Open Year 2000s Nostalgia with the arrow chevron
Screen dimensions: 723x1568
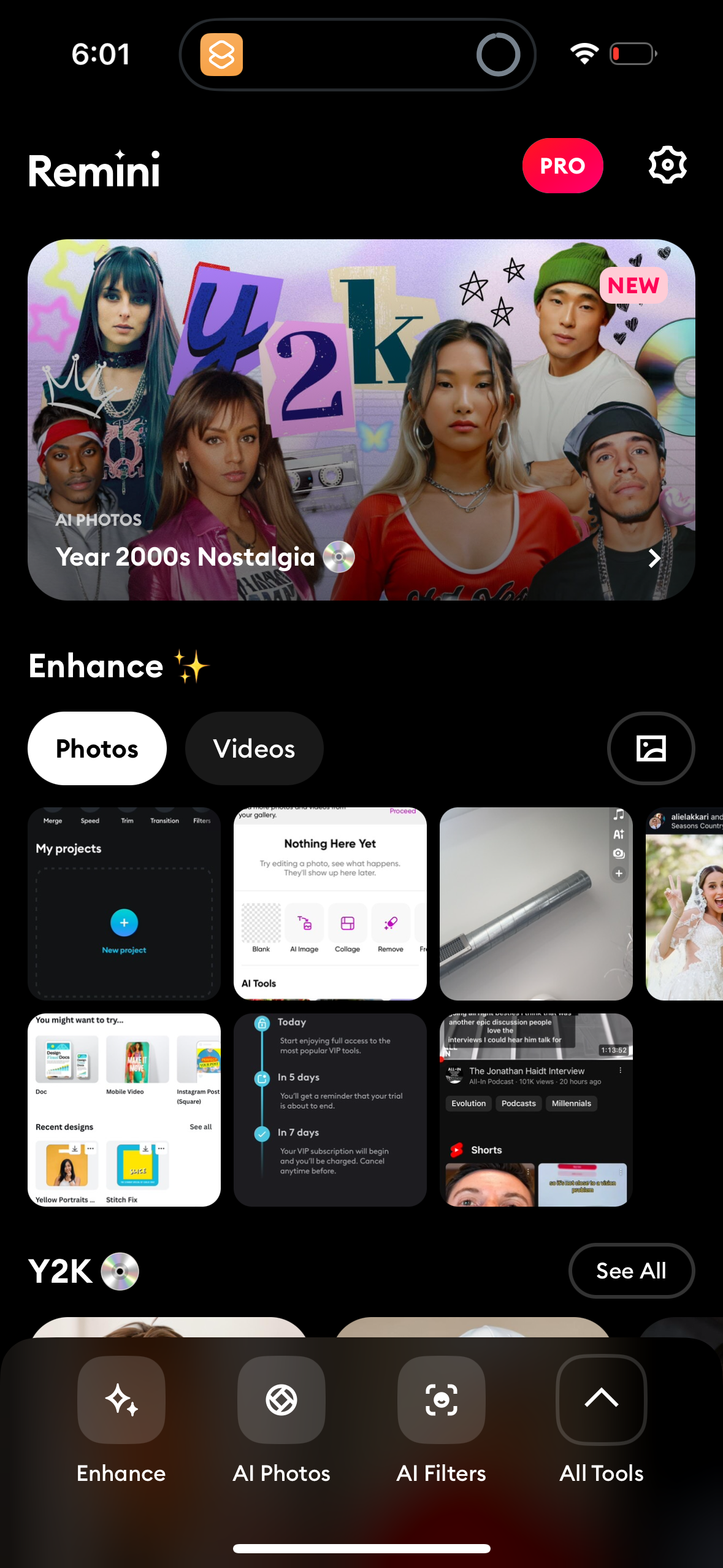[x=654, y=558]
